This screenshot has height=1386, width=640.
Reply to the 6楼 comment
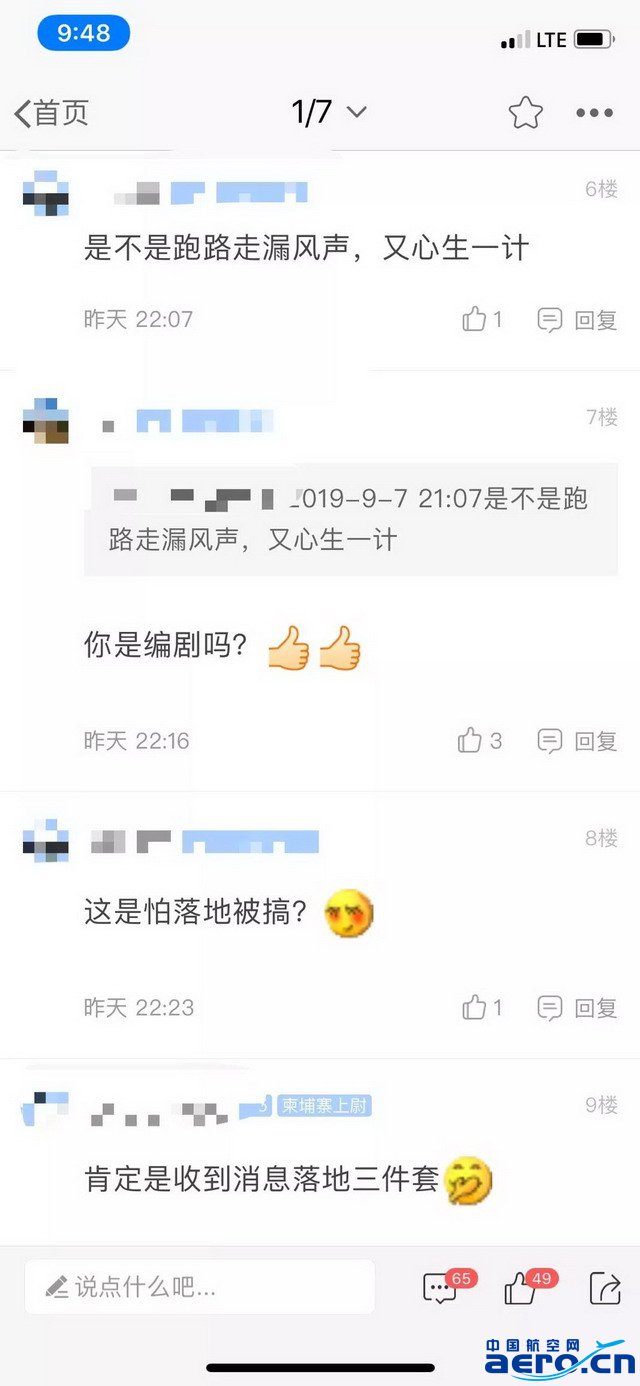(577, 320)
